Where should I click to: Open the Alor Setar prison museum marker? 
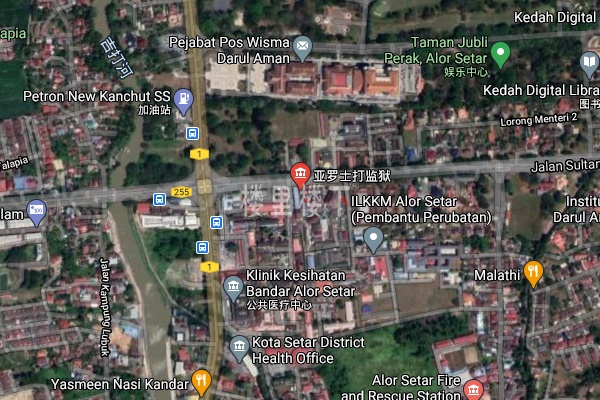pos(299,175)
